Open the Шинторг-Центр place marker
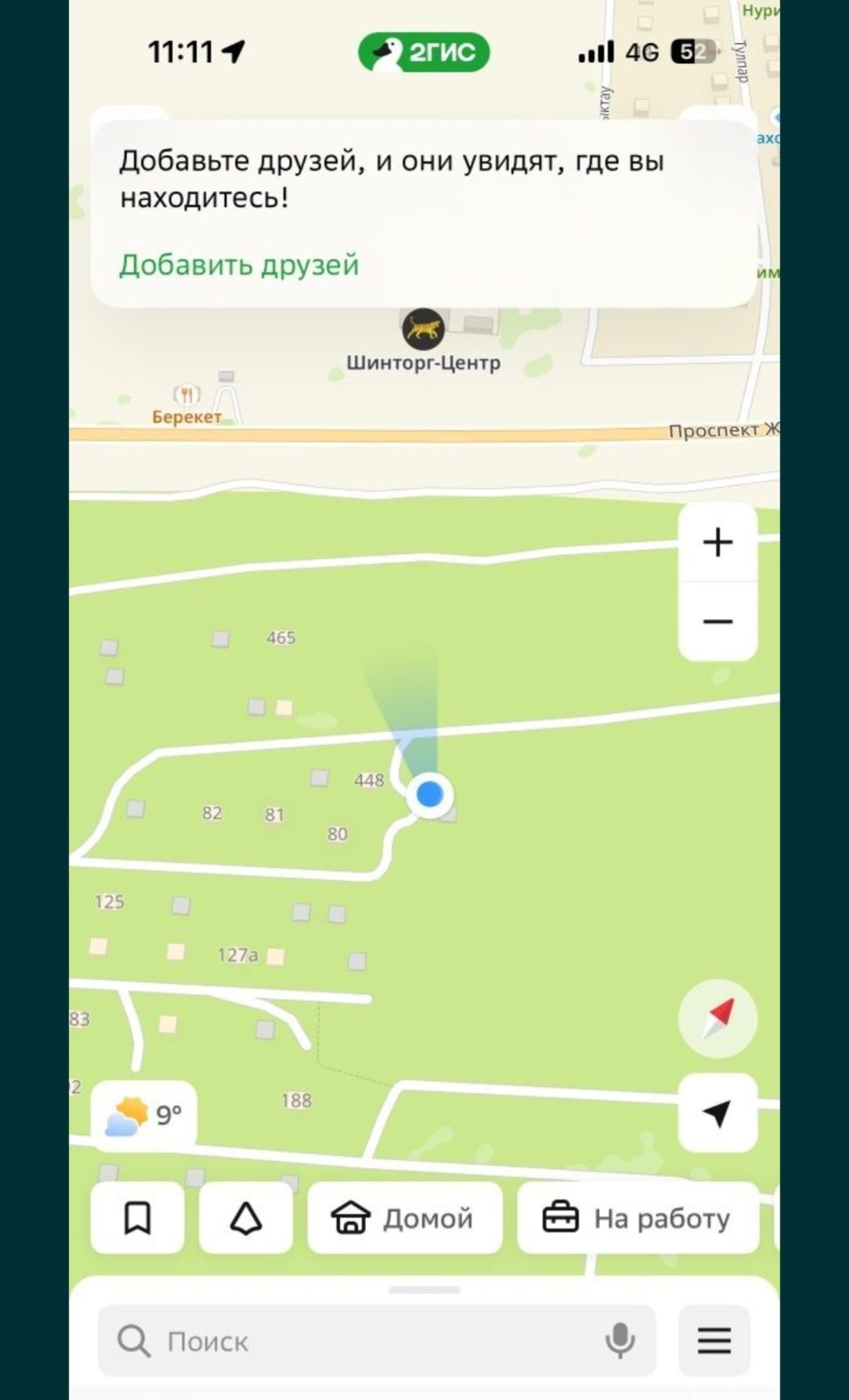 [423, 330]
